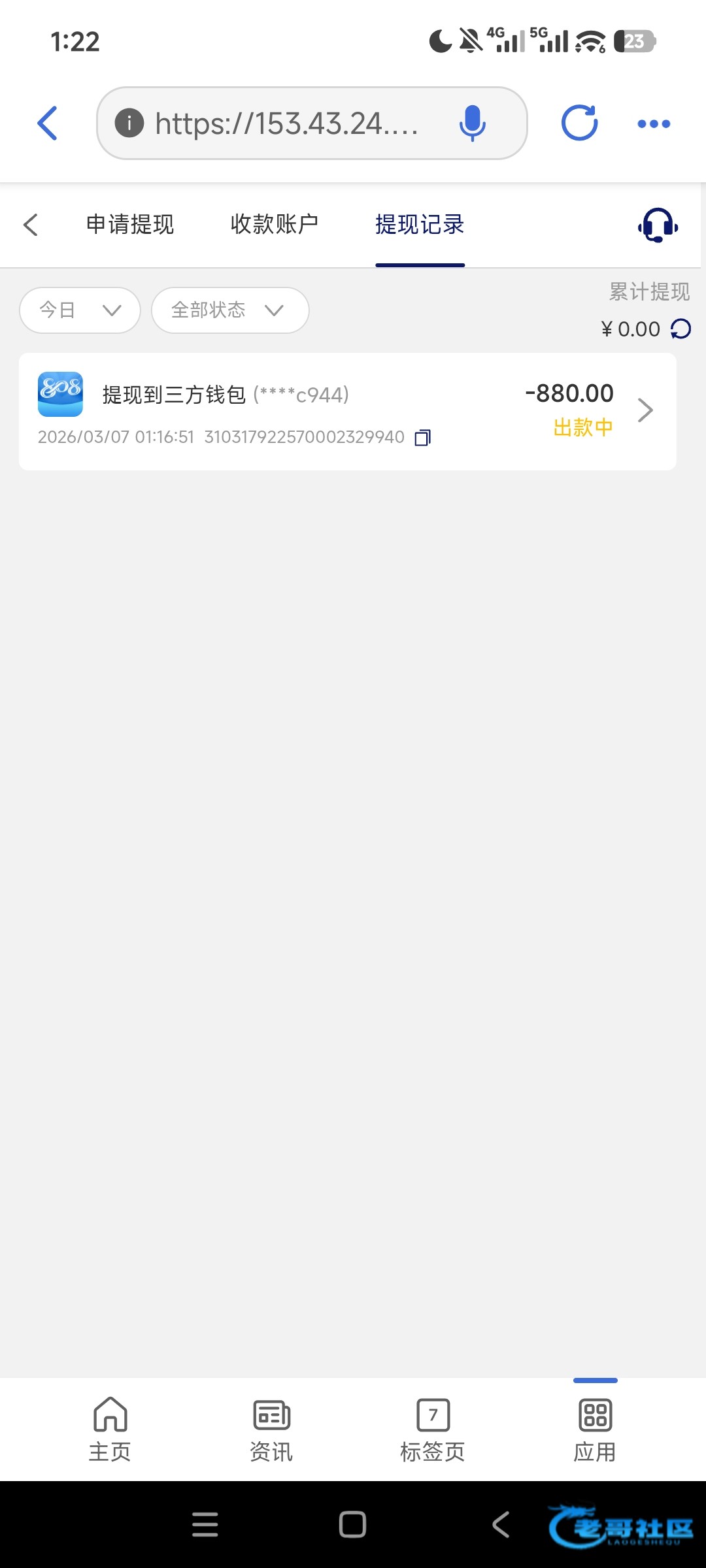
Task: Expand the 全部状态 status filter
Action: [x=229, y=310]
